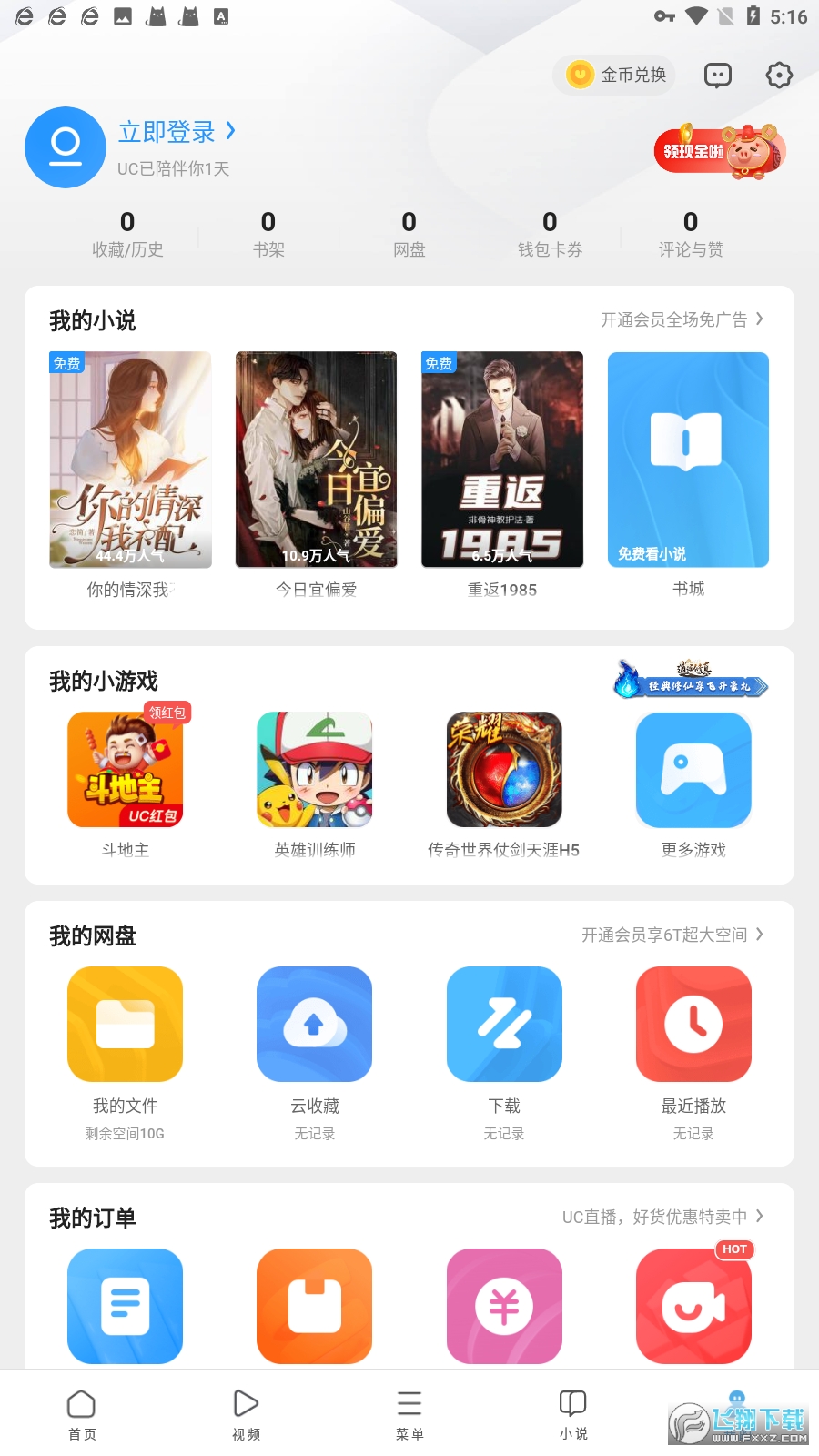Launch the 斗地主 mini game

coord(124,769)
